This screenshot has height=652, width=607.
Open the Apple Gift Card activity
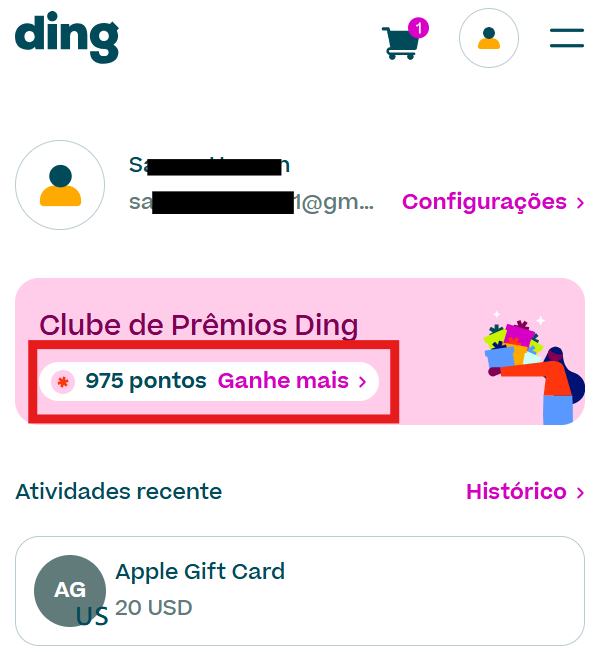300,591
